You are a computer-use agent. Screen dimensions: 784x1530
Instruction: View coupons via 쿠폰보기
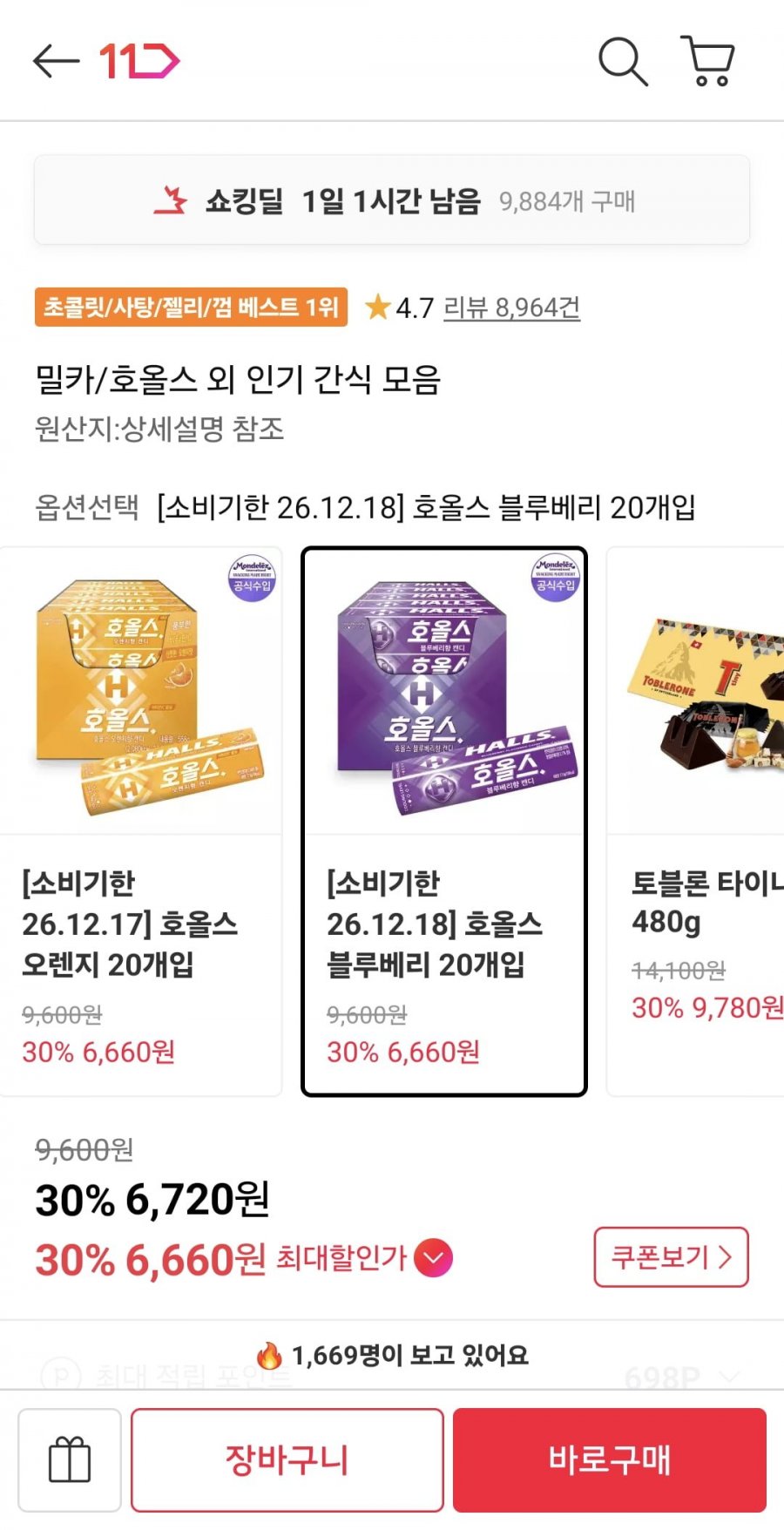click(671, 1257)
